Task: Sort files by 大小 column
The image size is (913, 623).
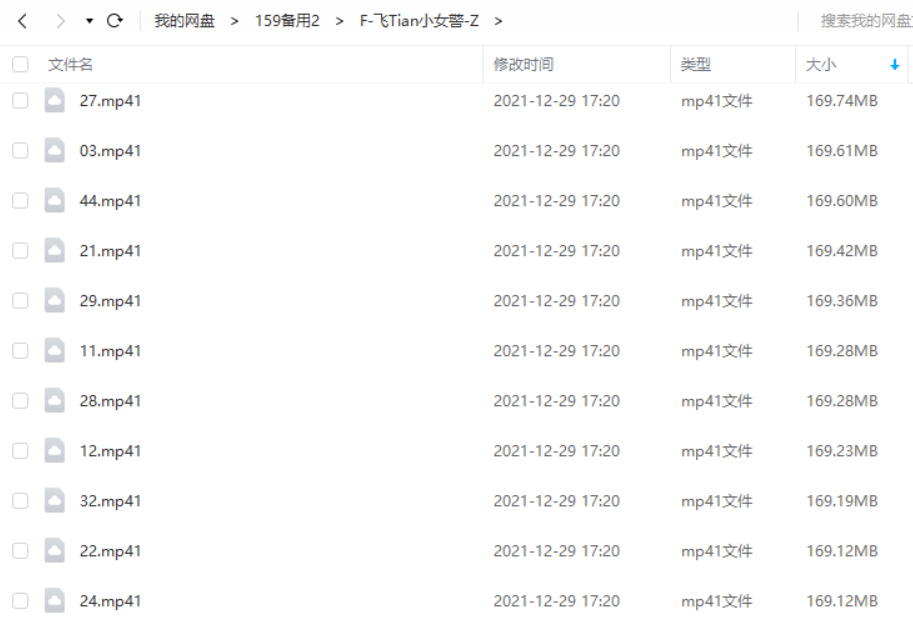Action: (822, 65)
